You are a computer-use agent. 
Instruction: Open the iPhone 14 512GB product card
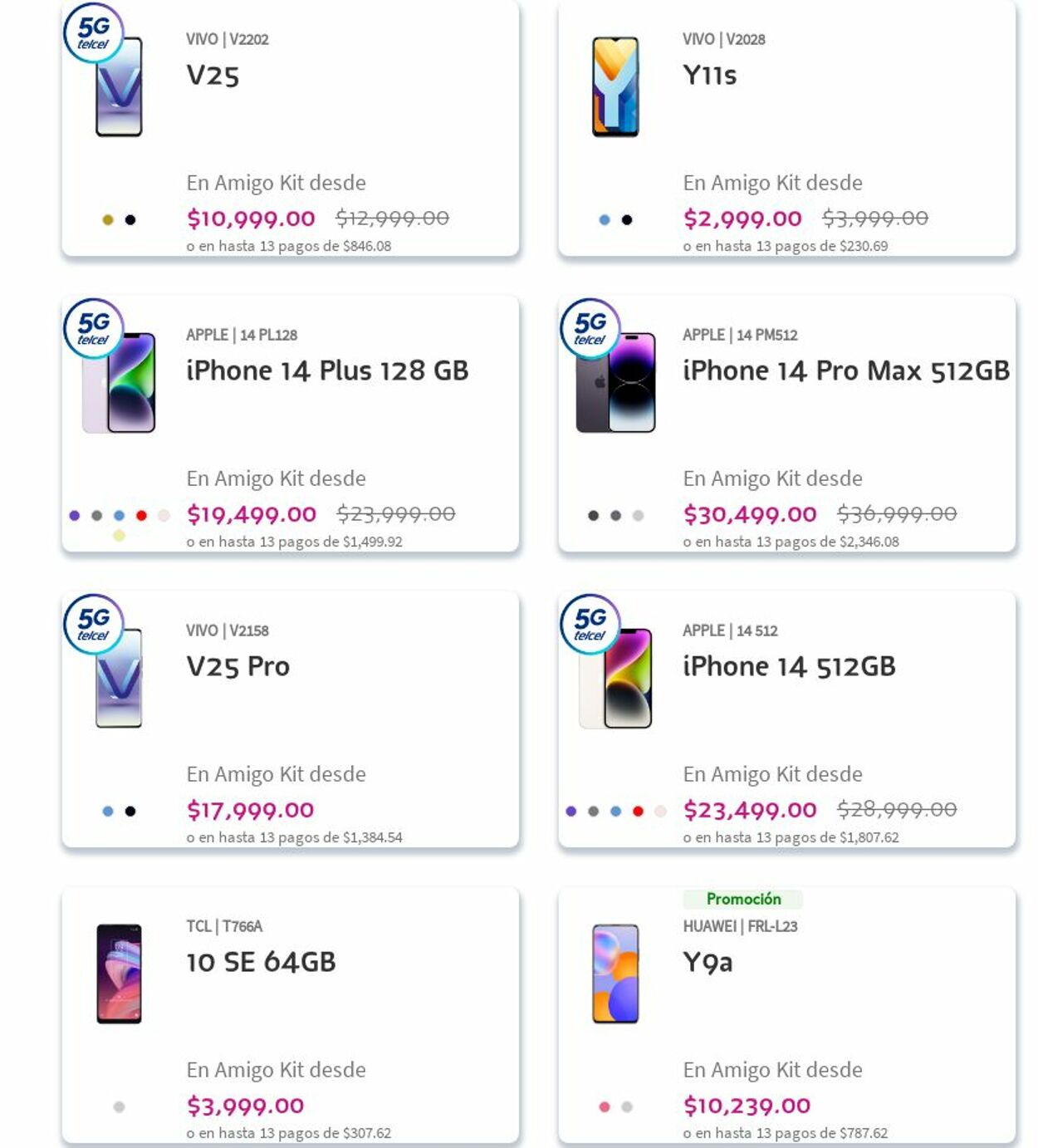tap(789, 666)
